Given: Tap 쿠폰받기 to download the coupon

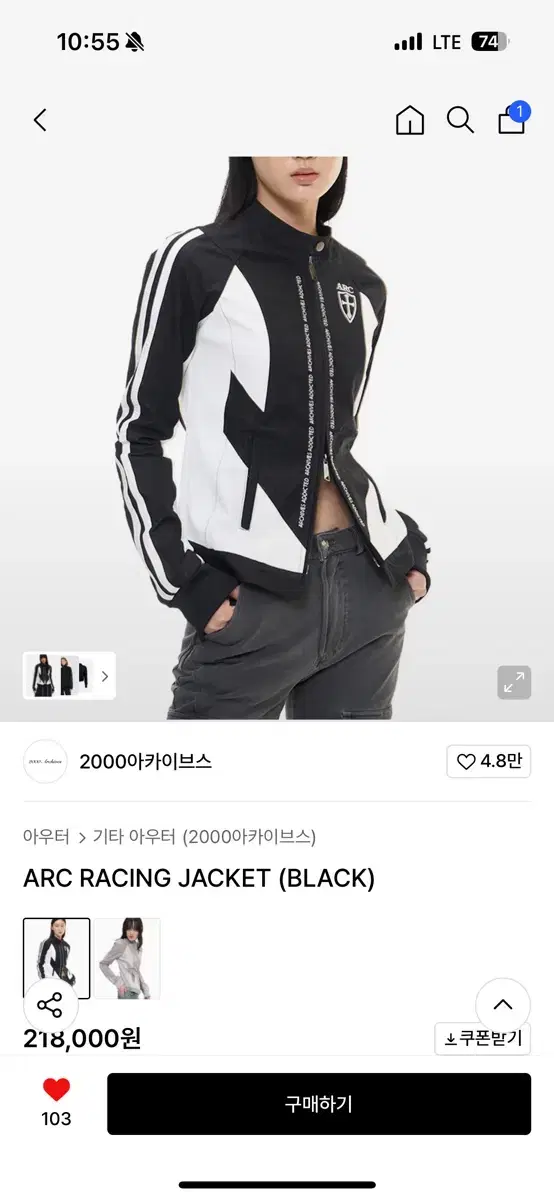Looking at the screenshot, I should pos(483,1039).
